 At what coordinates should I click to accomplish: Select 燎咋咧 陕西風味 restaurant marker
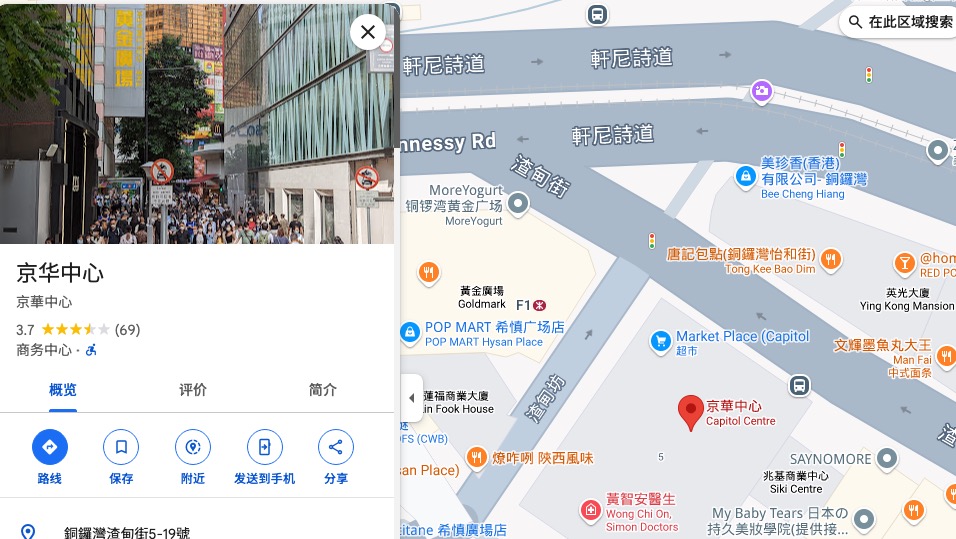coord(477,457)
